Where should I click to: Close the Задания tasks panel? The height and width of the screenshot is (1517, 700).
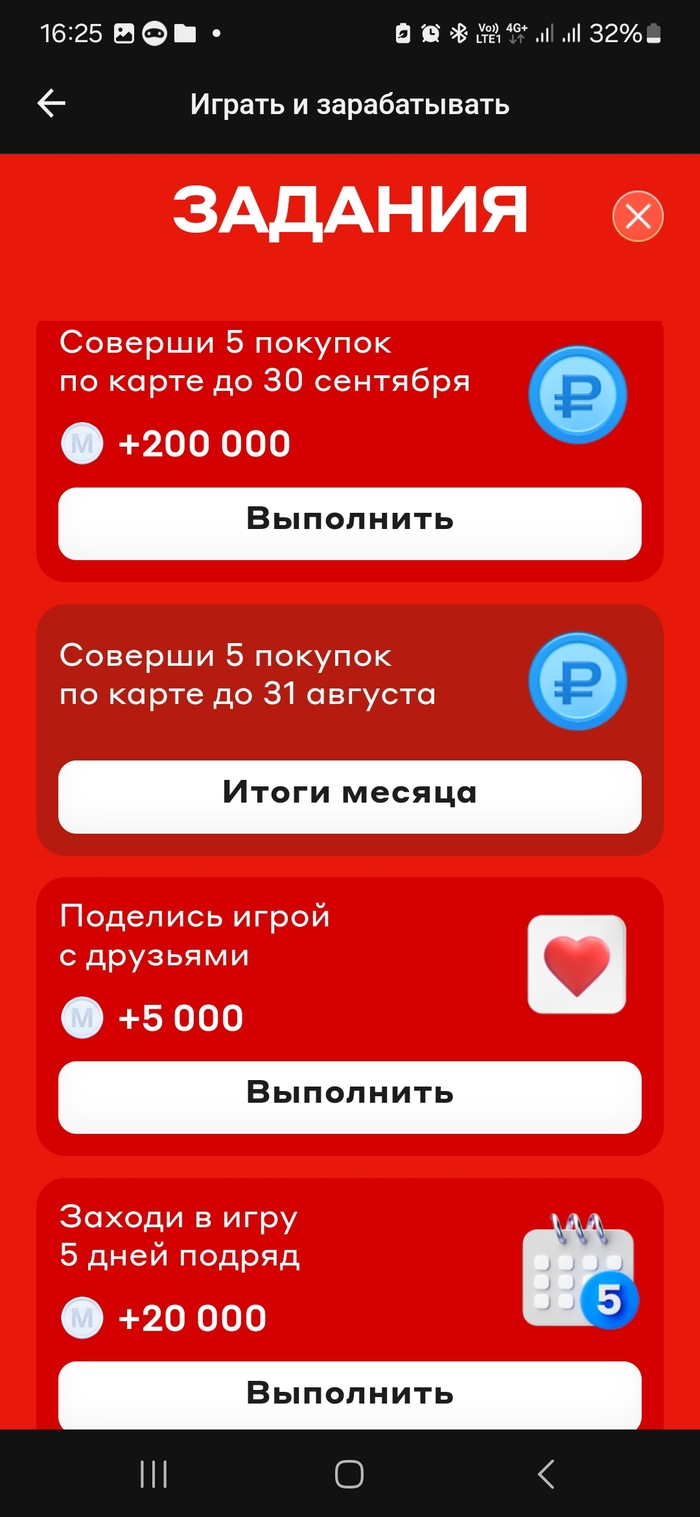tap(638, 216)
